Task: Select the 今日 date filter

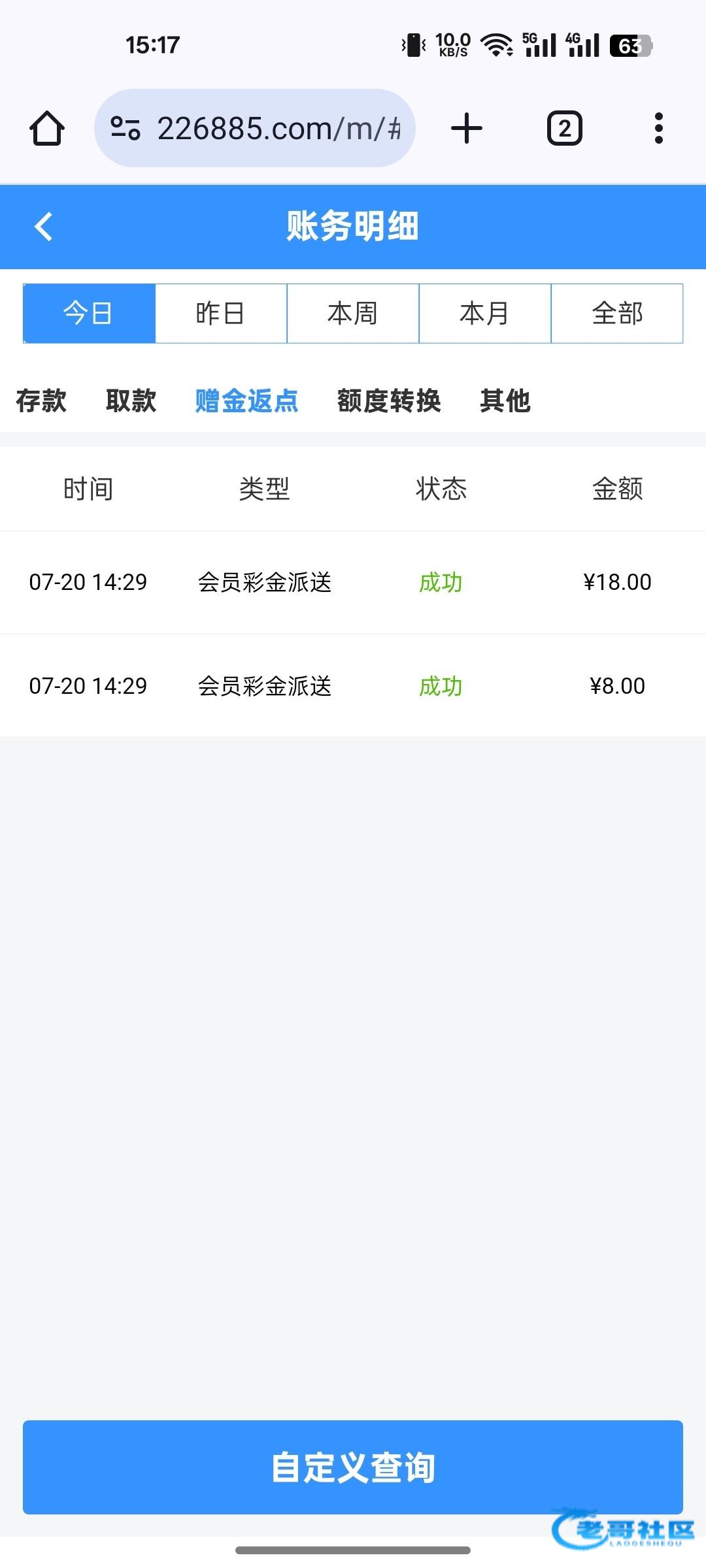Action: [x=89, y=314]
